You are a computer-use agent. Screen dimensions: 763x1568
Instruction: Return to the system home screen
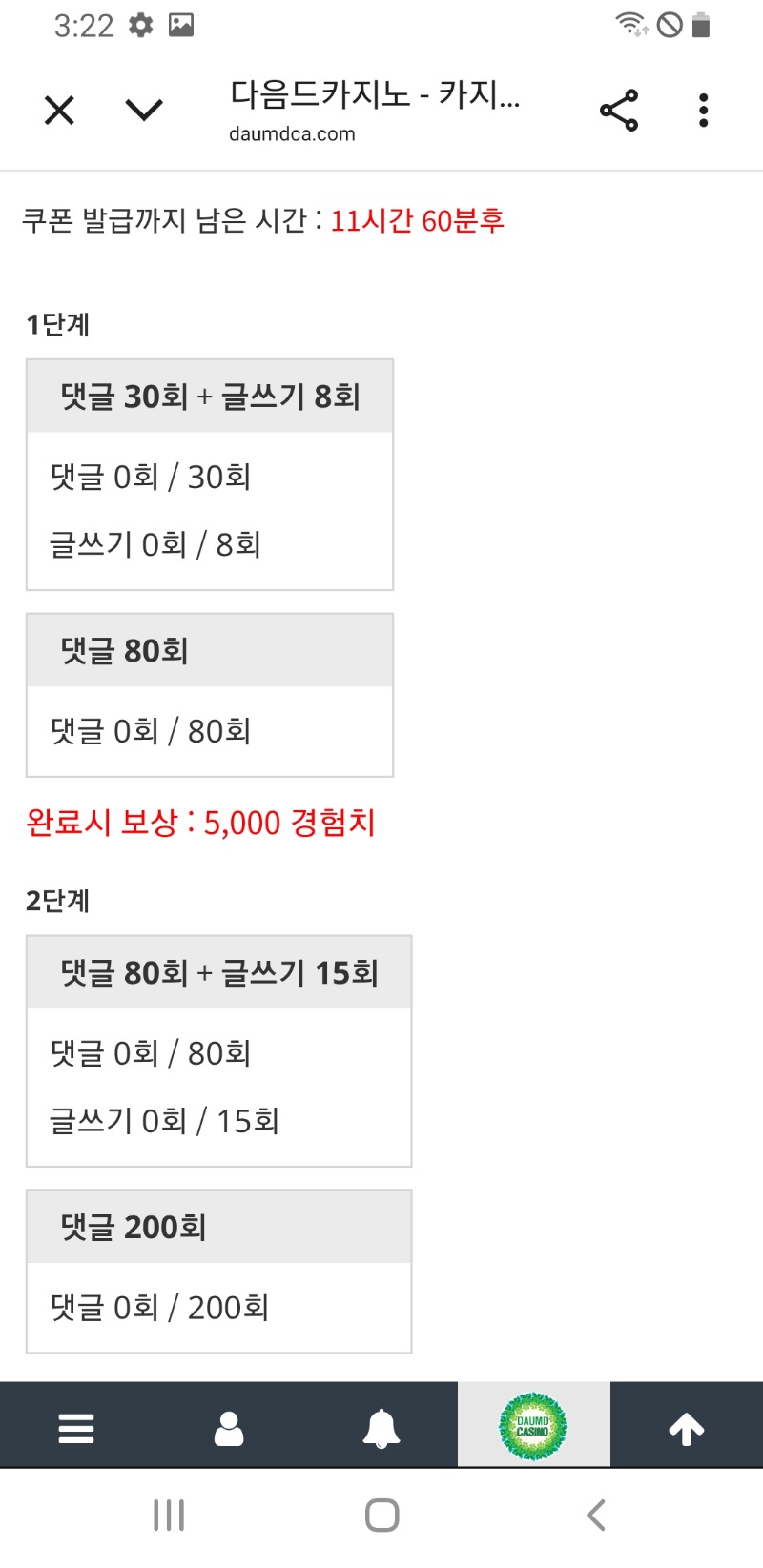pos(381,1515)
